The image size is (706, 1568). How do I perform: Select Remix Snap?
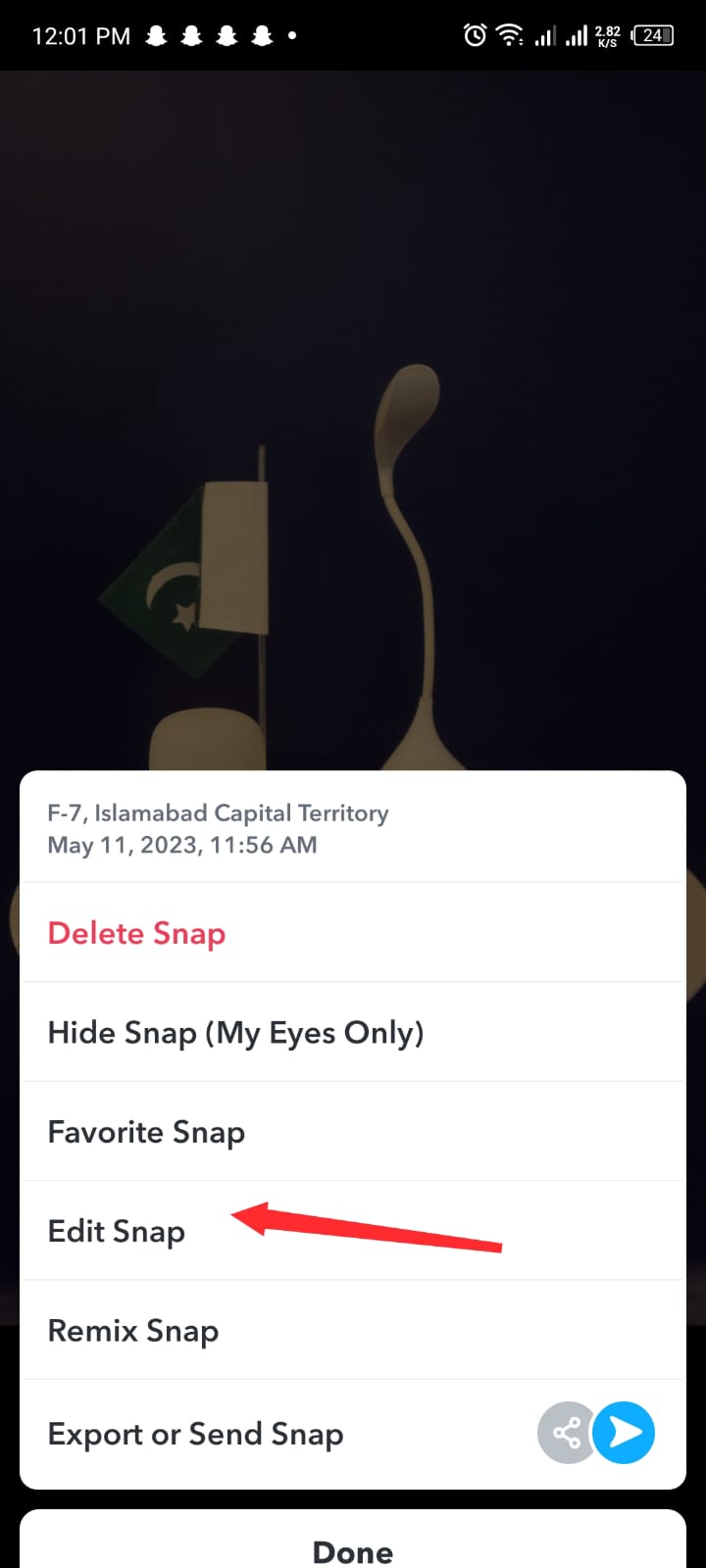(x=132, y=1330)
